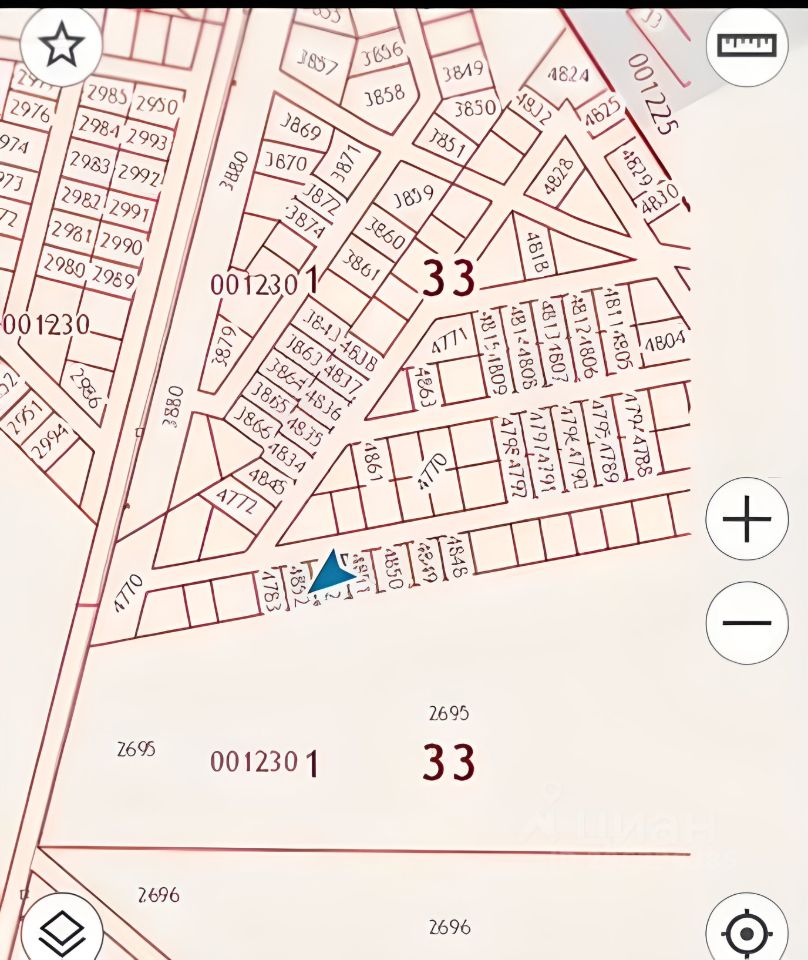Zoom out of the map
808x960 pixels.
click(x=746, y=622)
